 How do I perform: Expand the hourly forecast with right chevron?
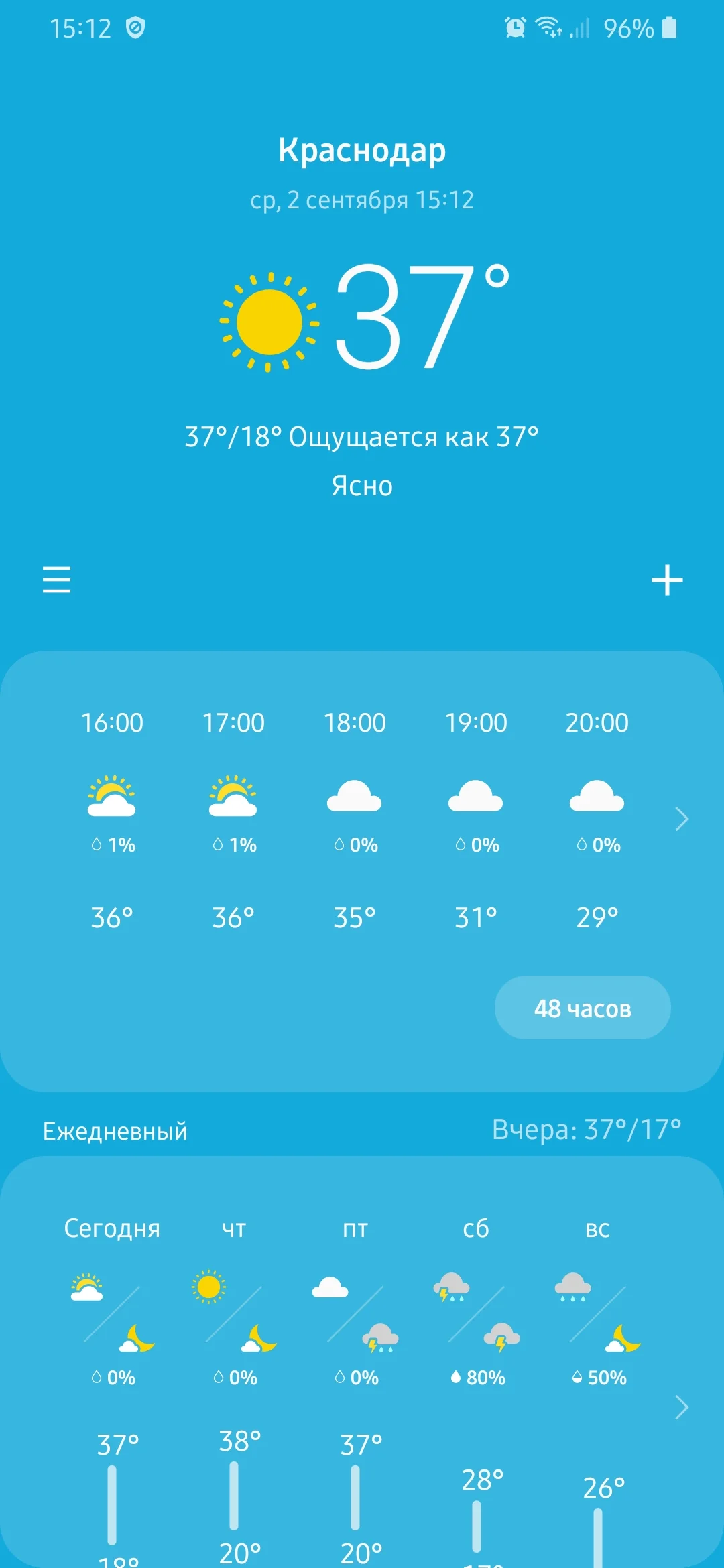point(680,819)
